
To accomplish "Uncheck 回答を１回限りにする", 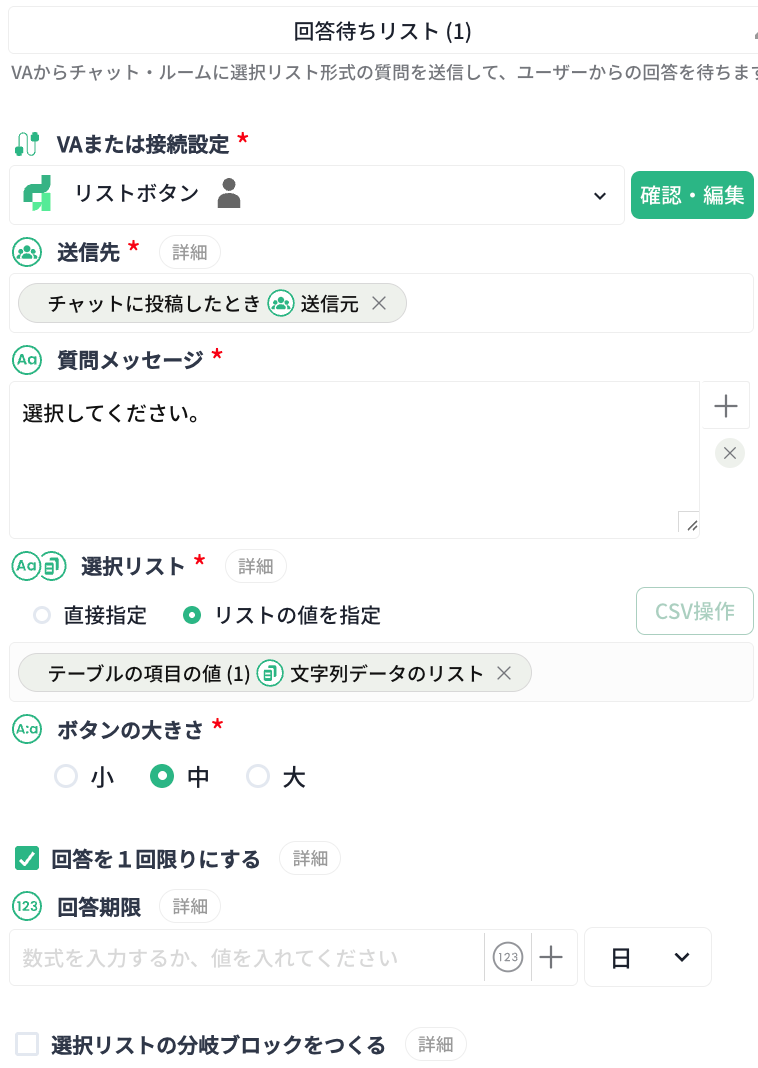I will 27,858.
